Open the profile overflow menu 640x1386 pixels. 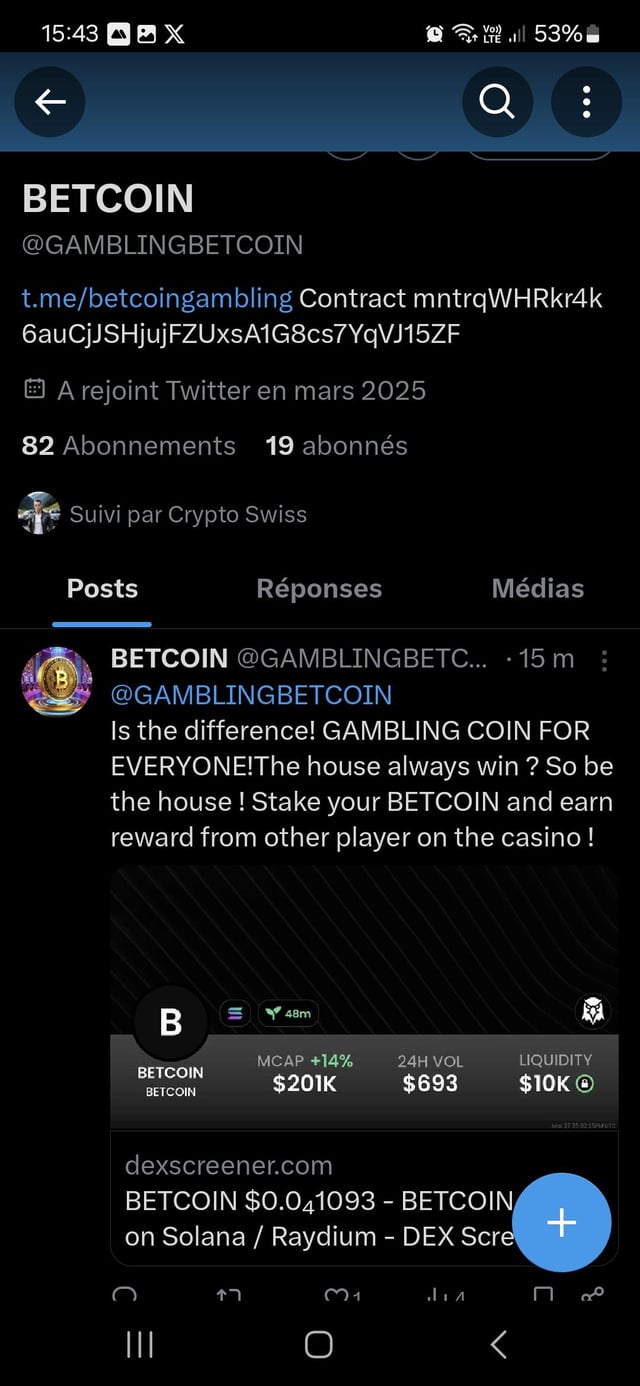586,101
